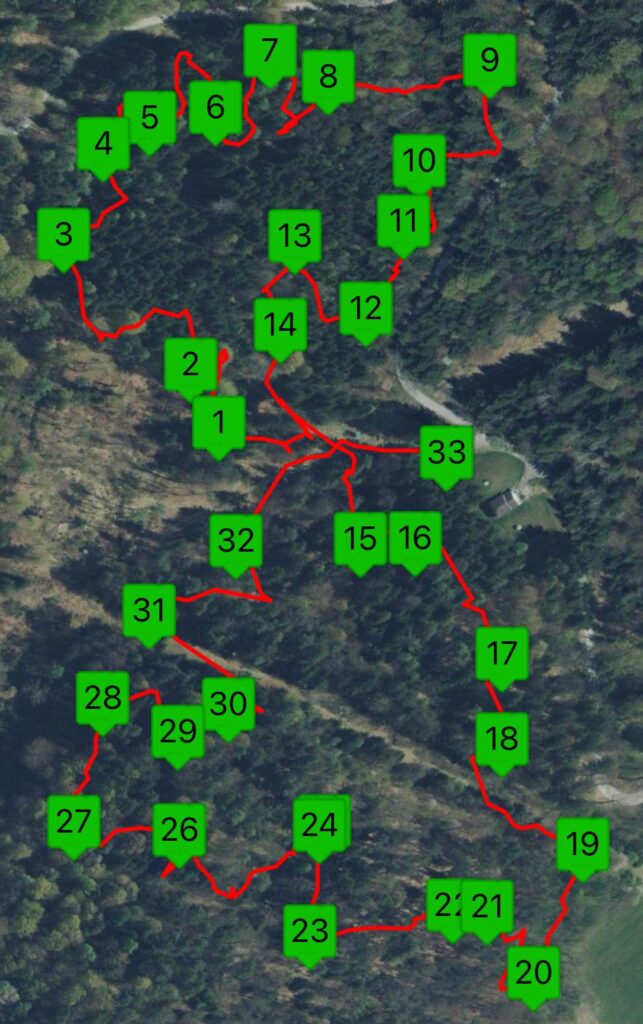Image resolution: width=643 pixels, height=1024 pixels.
Task: Open waypoint marker 17
Action: [x=502, y=654]
